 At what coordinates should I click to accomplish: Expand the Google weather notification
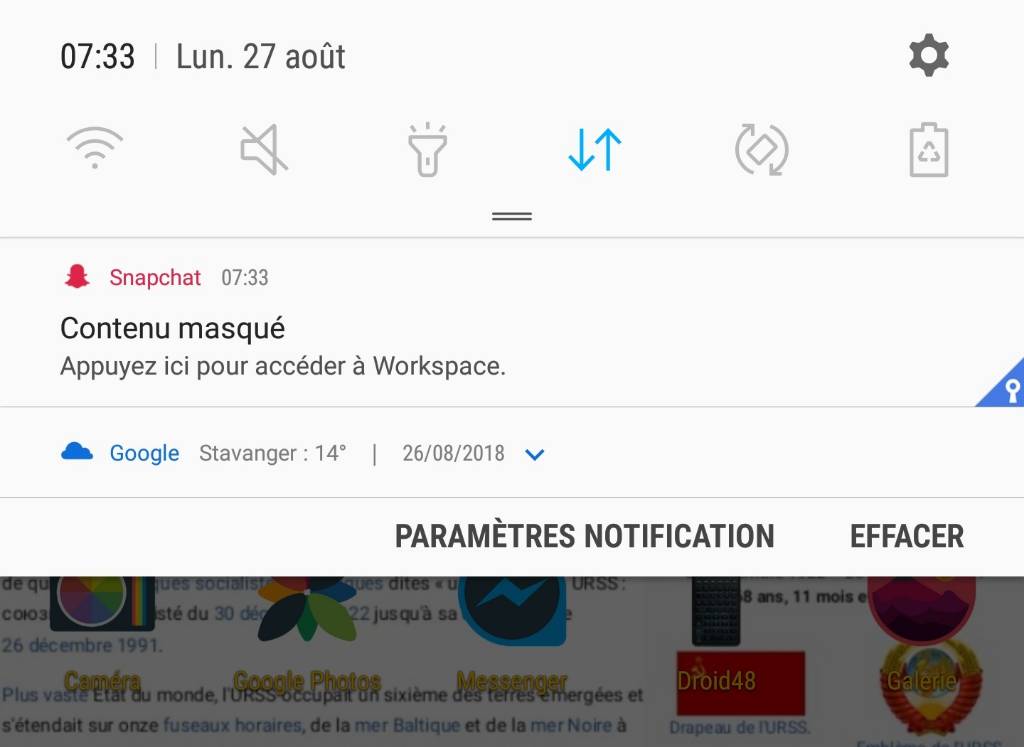535,455
